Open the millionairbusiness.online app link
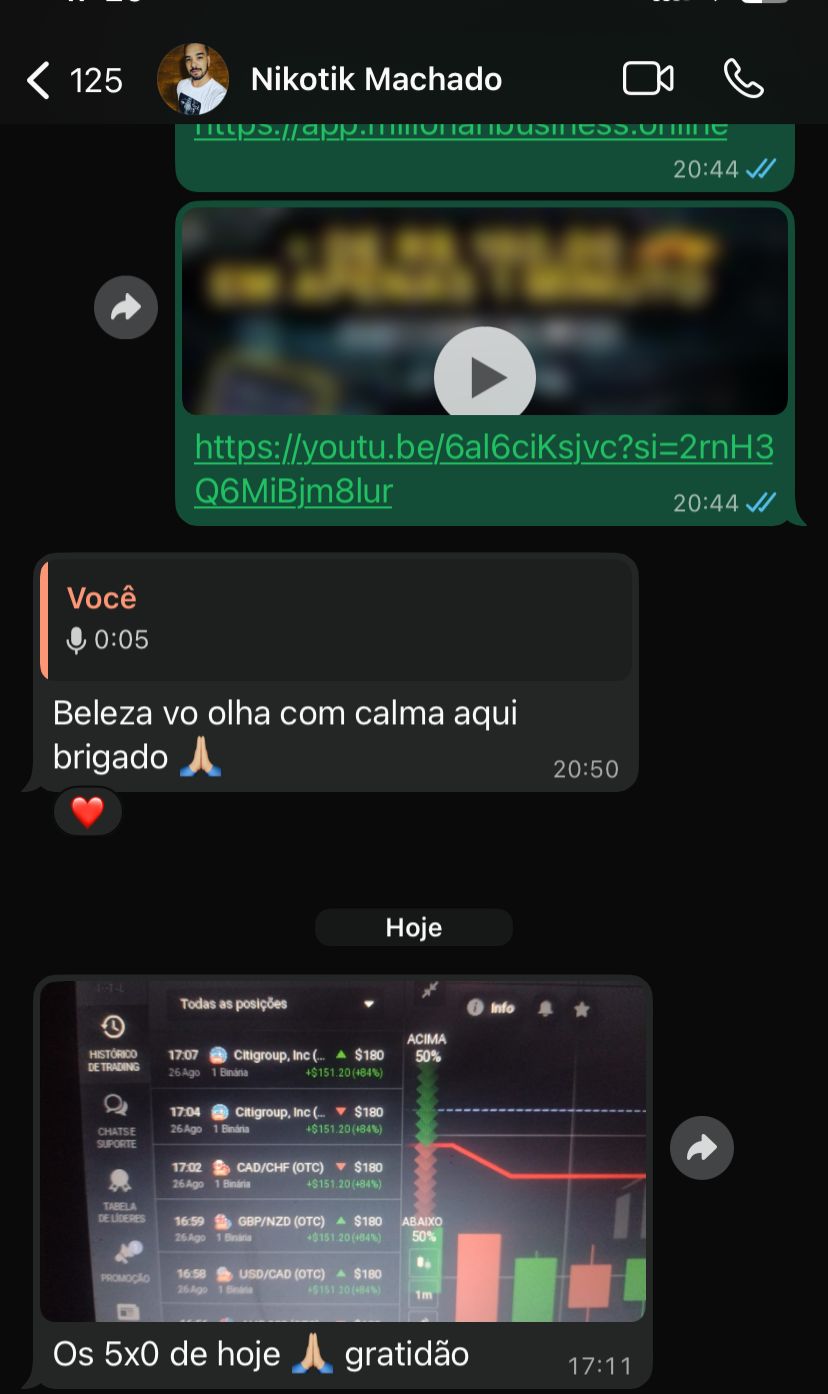The image size is (828, 1394). (460, 130)
